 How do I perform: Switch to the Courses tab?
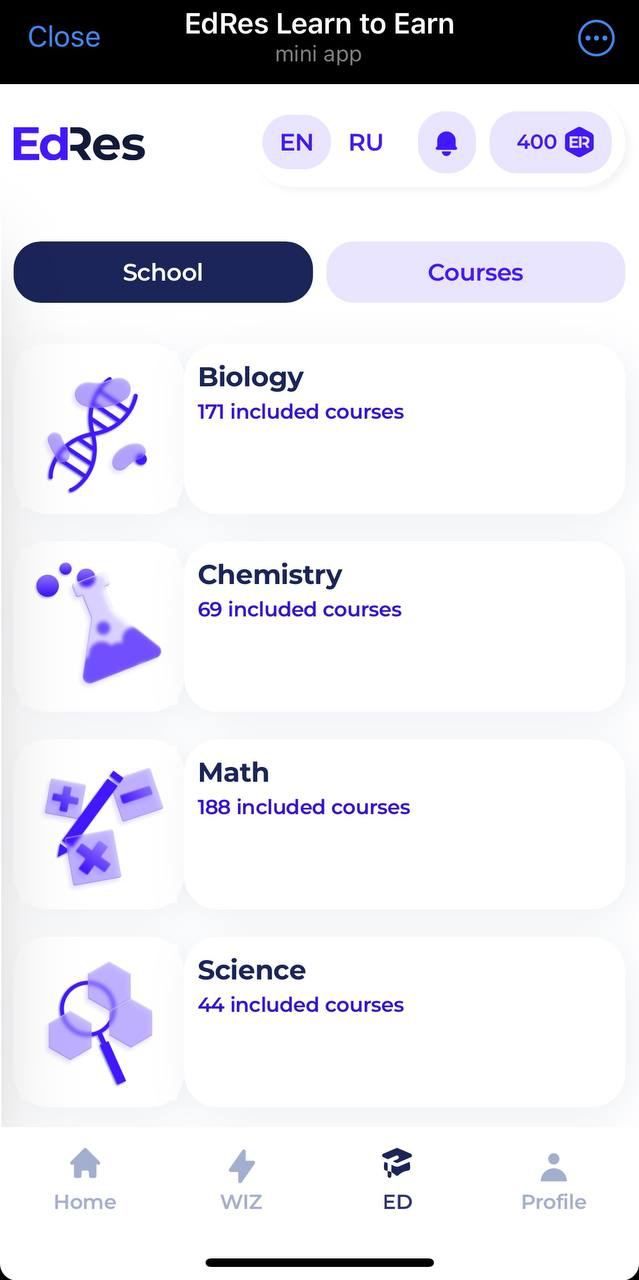(476, 272)
